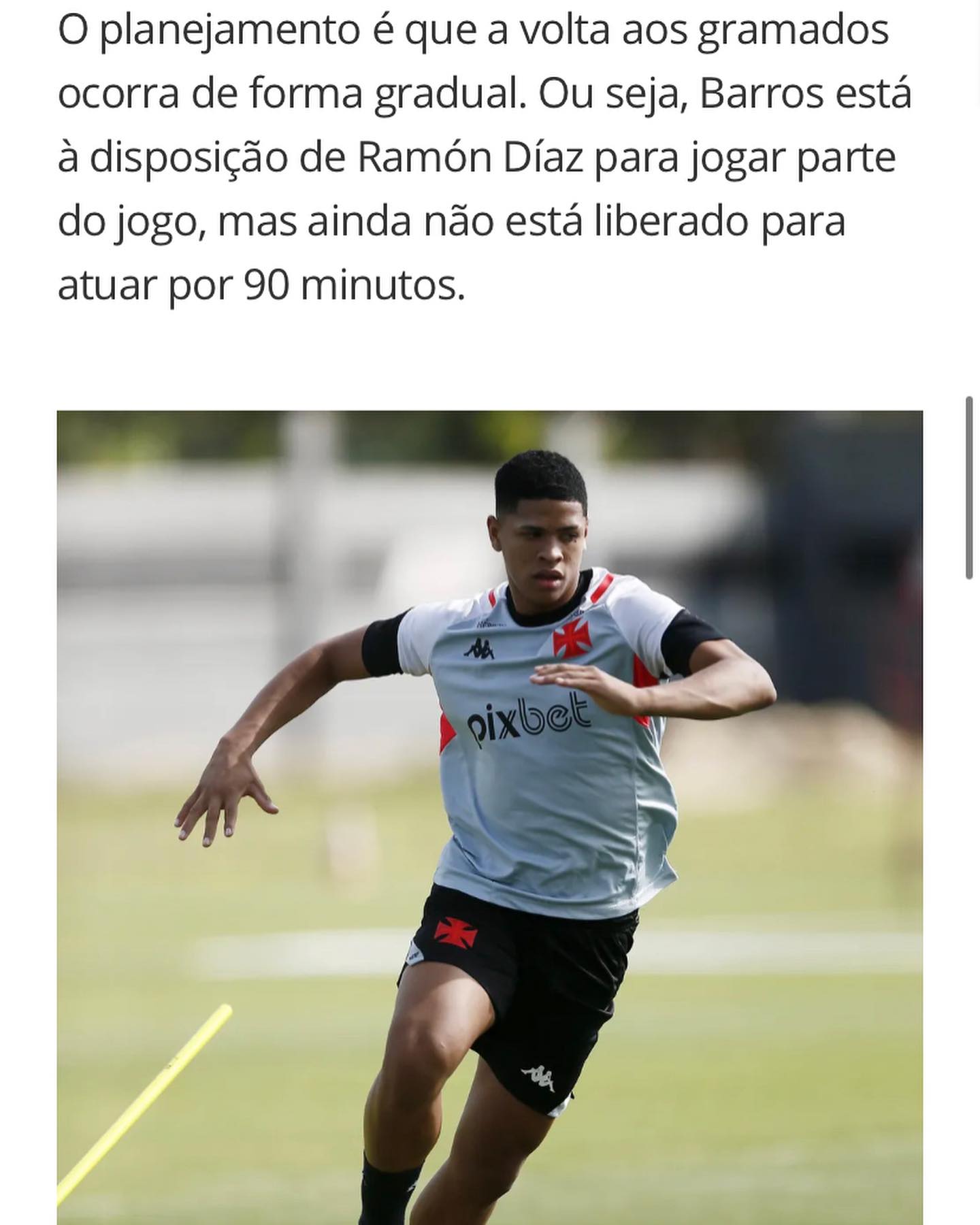Open the article photo of the player training
The width and height of the screenshot is (980, 1225).
click(489, 817)
